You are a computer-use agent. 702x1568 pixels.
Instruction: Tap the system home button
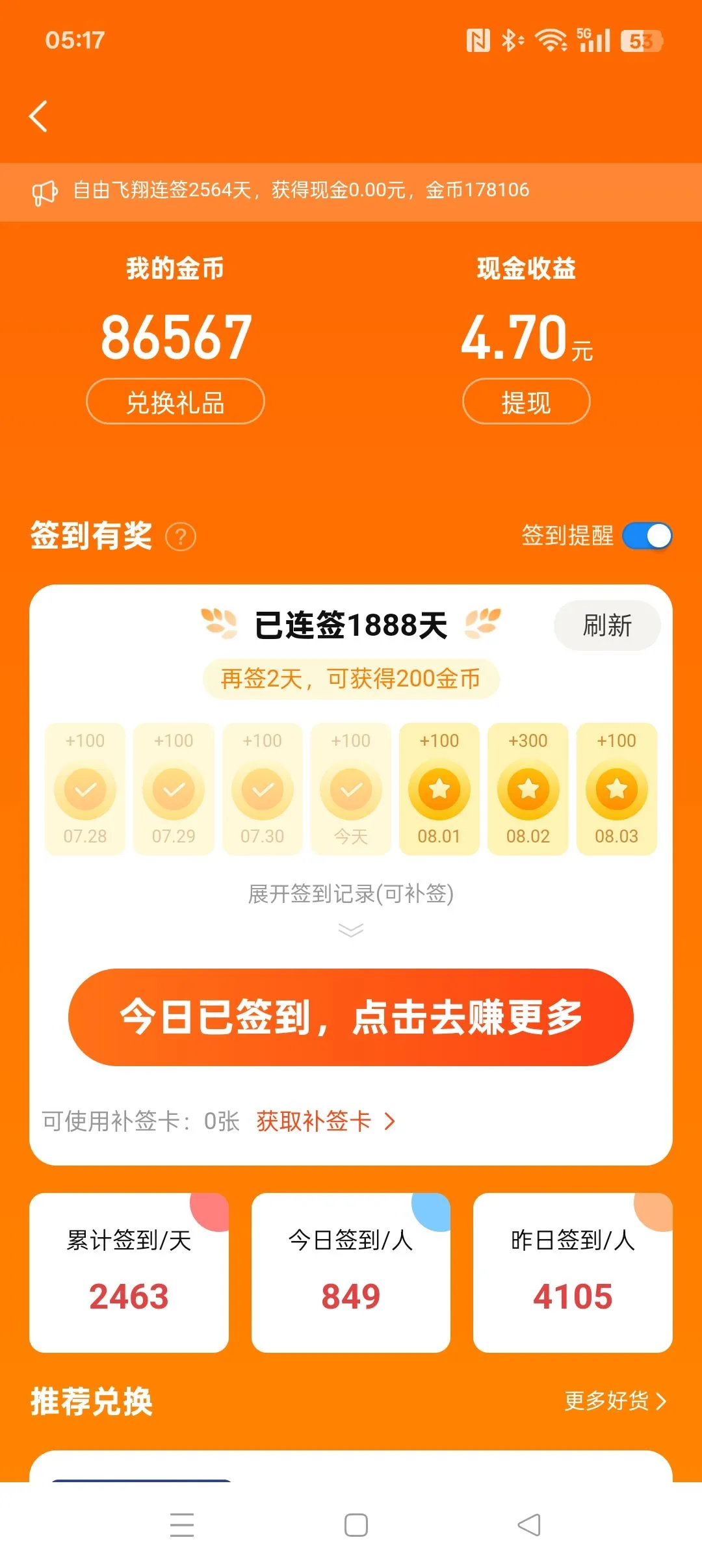(356, 1525)
